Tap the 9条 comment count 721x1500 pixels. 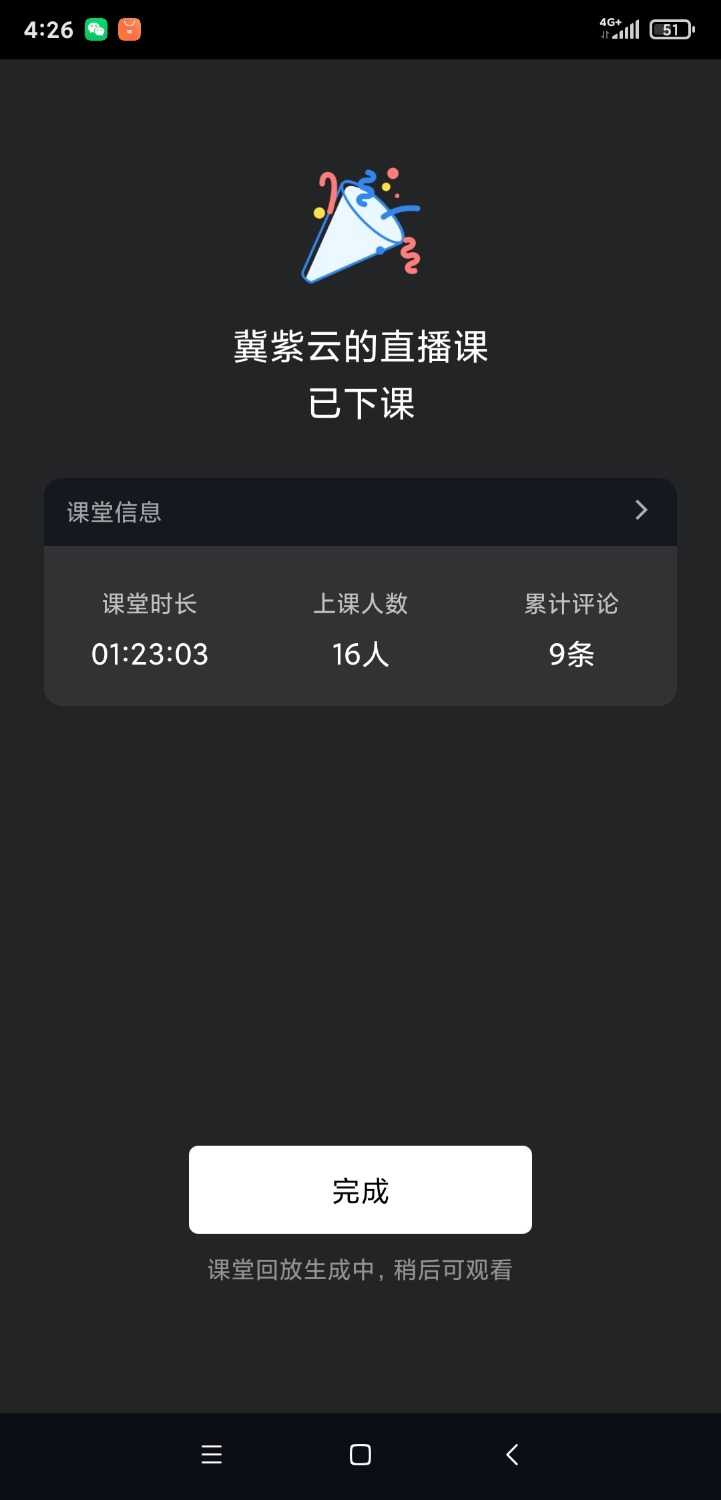click(570, 654)
